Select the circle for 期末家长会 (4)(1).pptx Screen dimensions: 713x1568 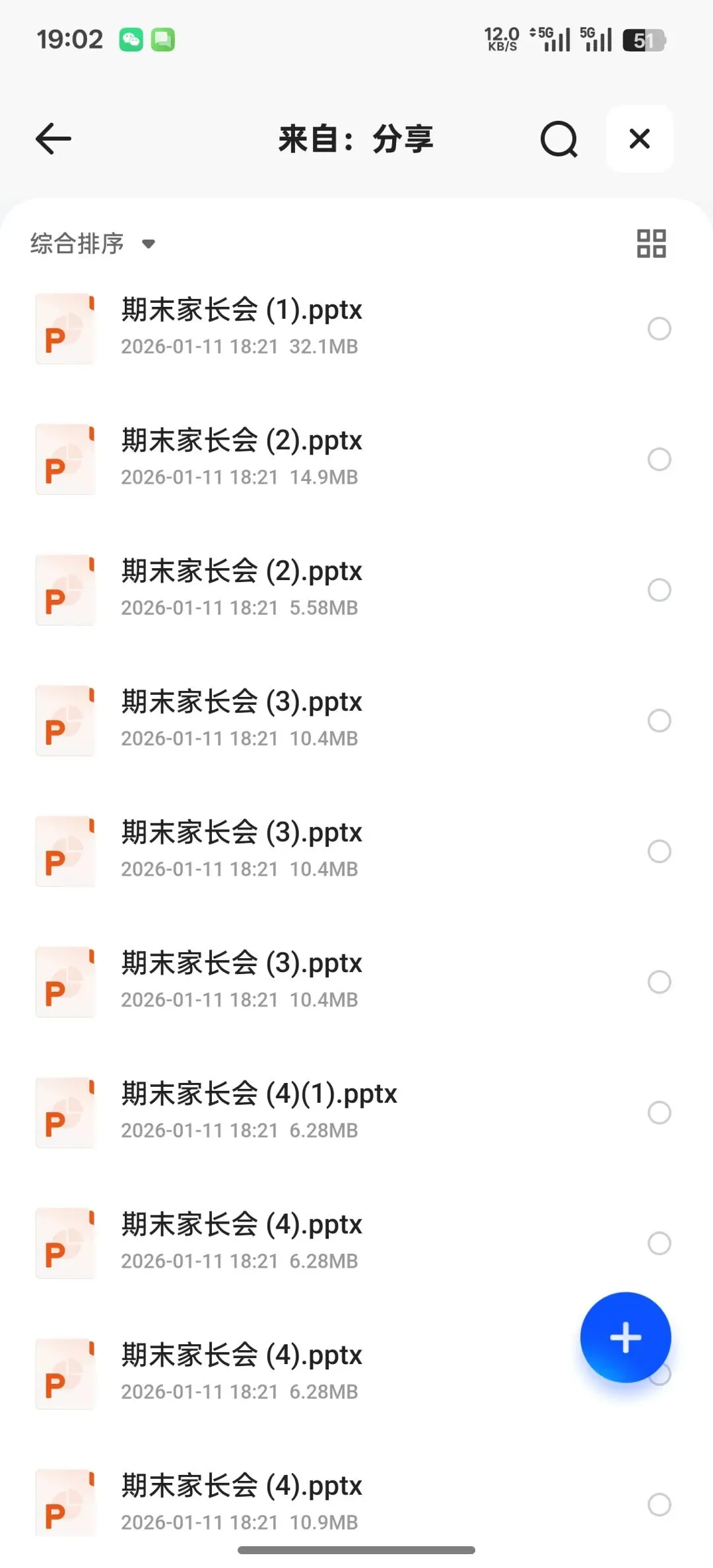pyautogui.click(x=659, y=1112)
